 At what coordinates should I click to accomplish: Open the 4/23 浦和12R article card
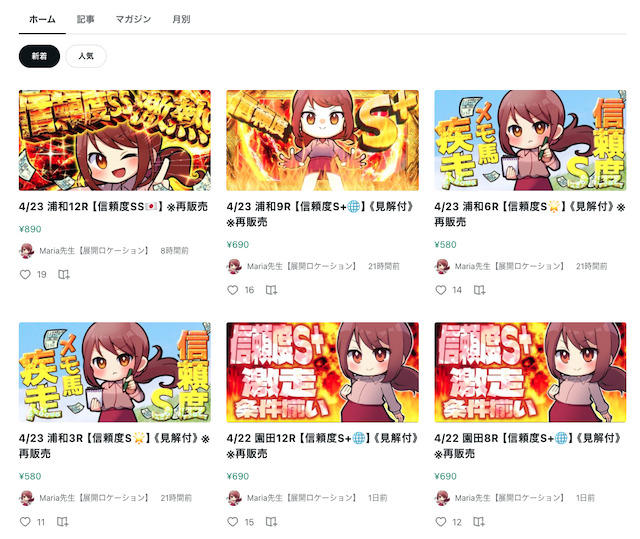(115, 140)
